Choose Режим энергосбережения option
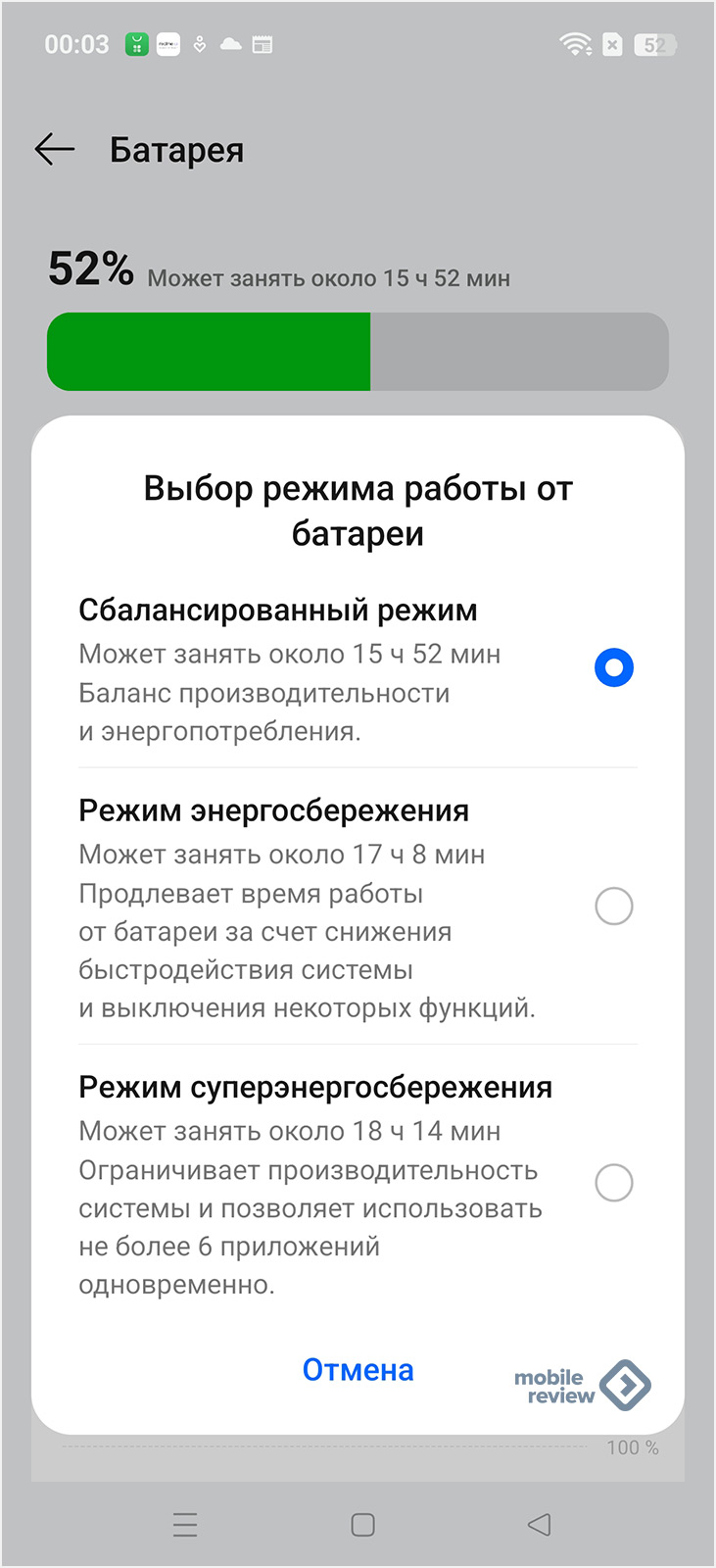Image resolution: width=716 pixels, height=1568 pixels. click(613, 906)
